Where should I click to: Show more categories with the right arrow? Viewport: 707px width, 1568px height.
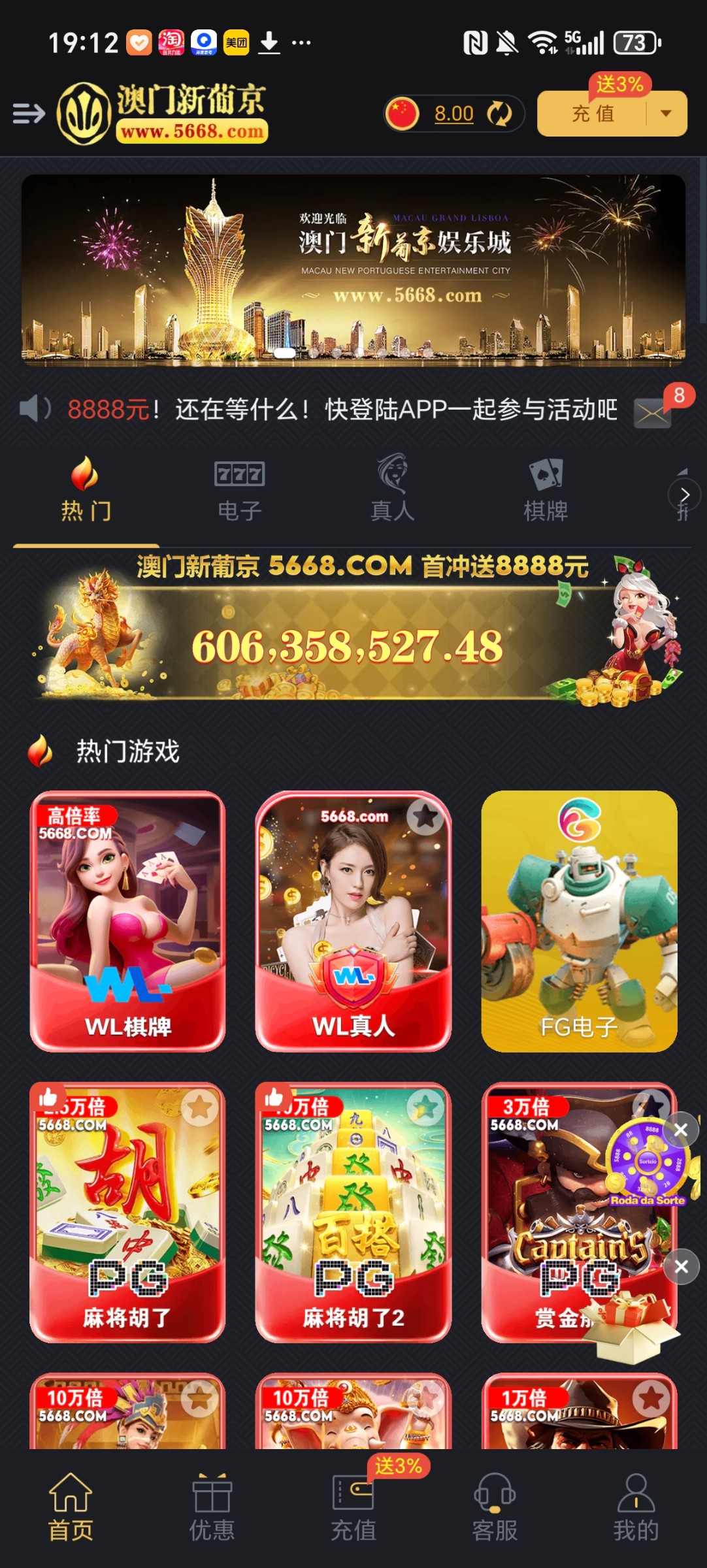pos(684,495)
